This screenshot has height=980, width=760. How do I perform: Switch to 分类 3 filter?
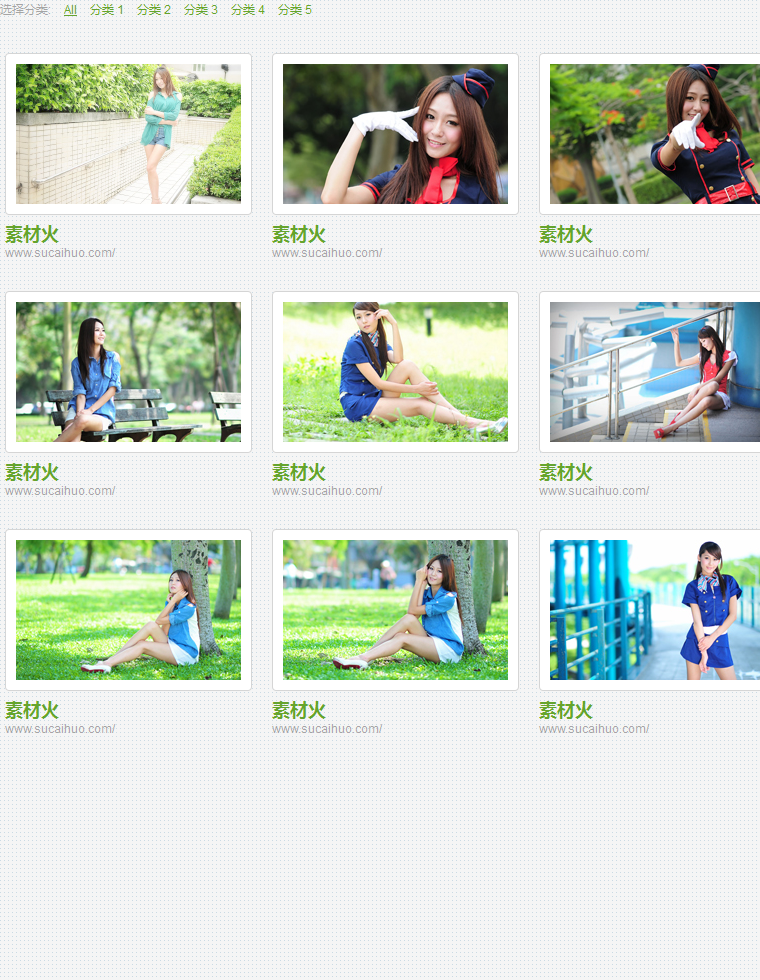click(201, 10)
